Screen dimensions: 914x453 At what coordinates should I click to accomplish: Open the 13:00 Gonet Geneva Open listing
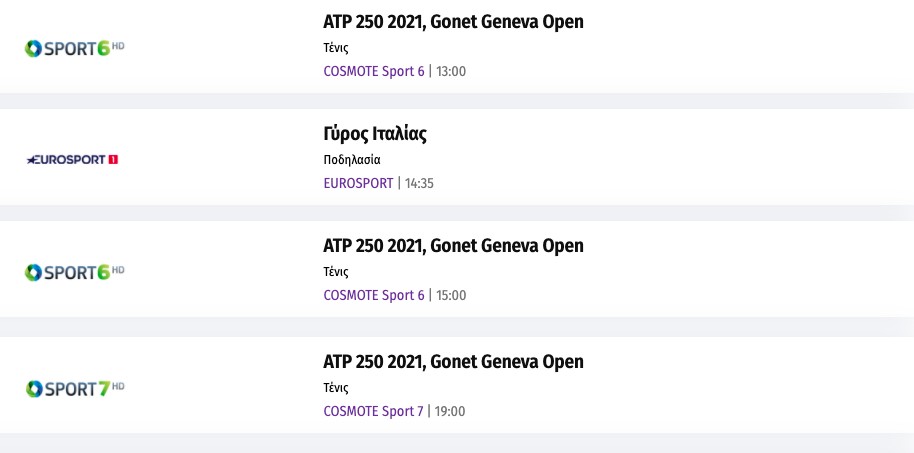(453, 22)
